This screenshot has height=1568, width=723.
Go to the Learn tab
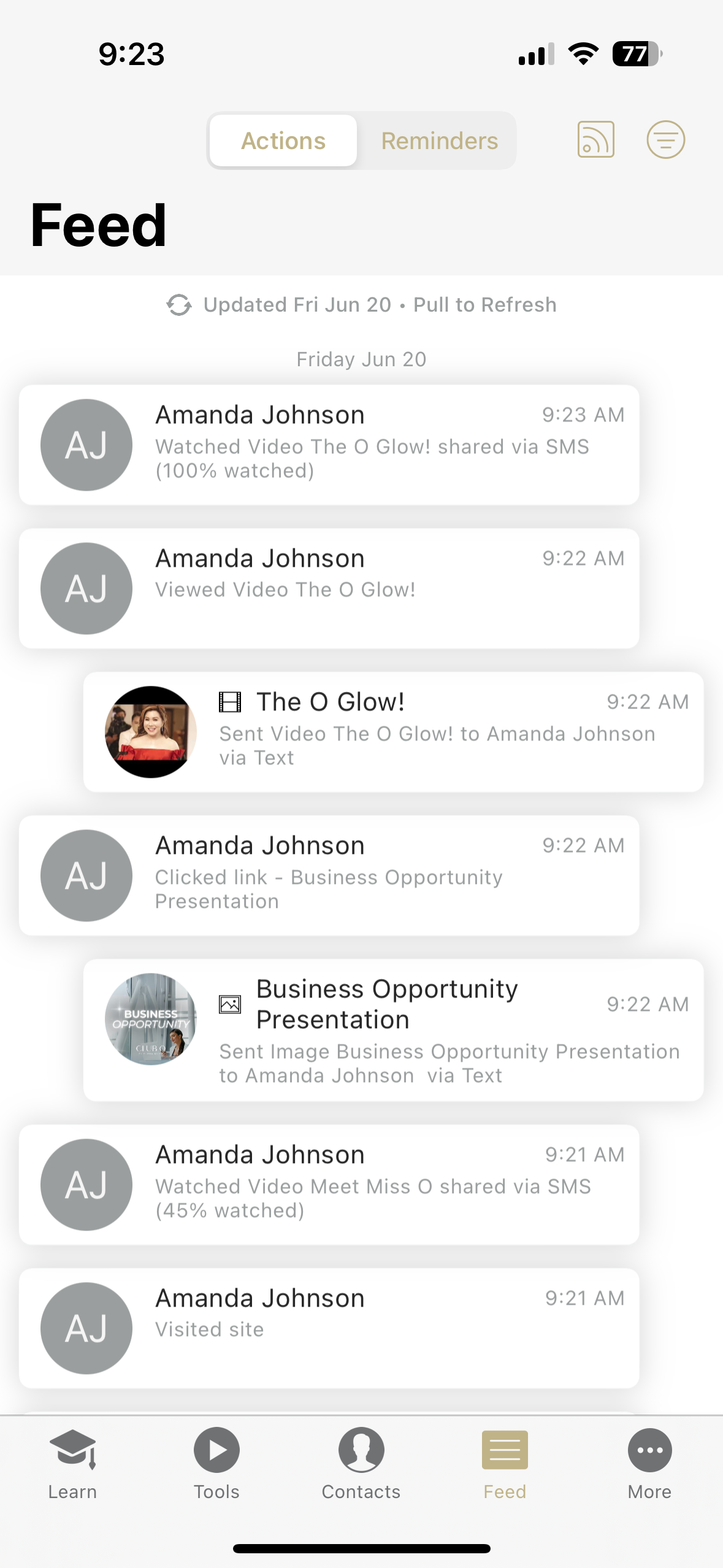click(x=72, y=1464)
